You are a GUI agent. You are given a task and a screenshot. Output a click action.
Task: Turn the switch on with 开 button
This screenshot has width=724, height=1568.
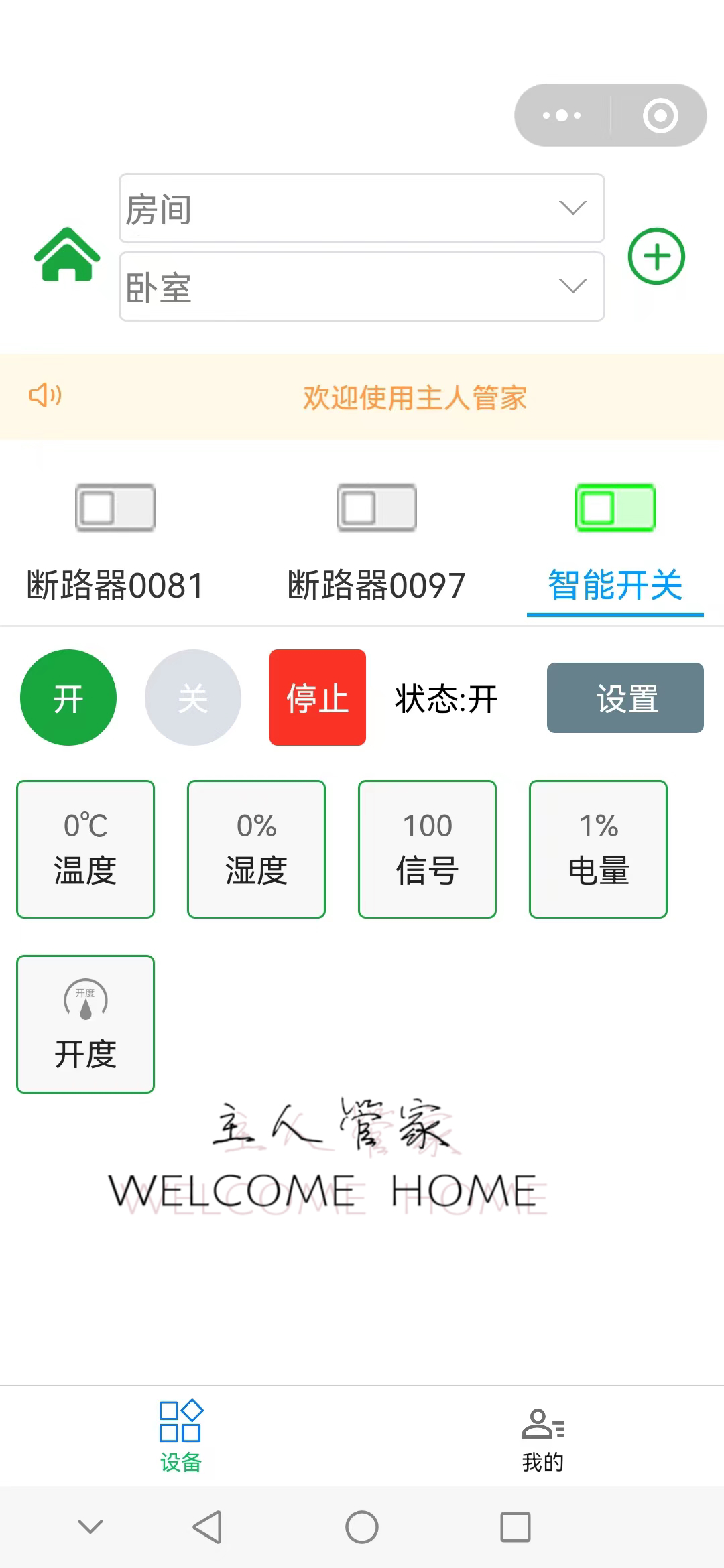point(68,698)
